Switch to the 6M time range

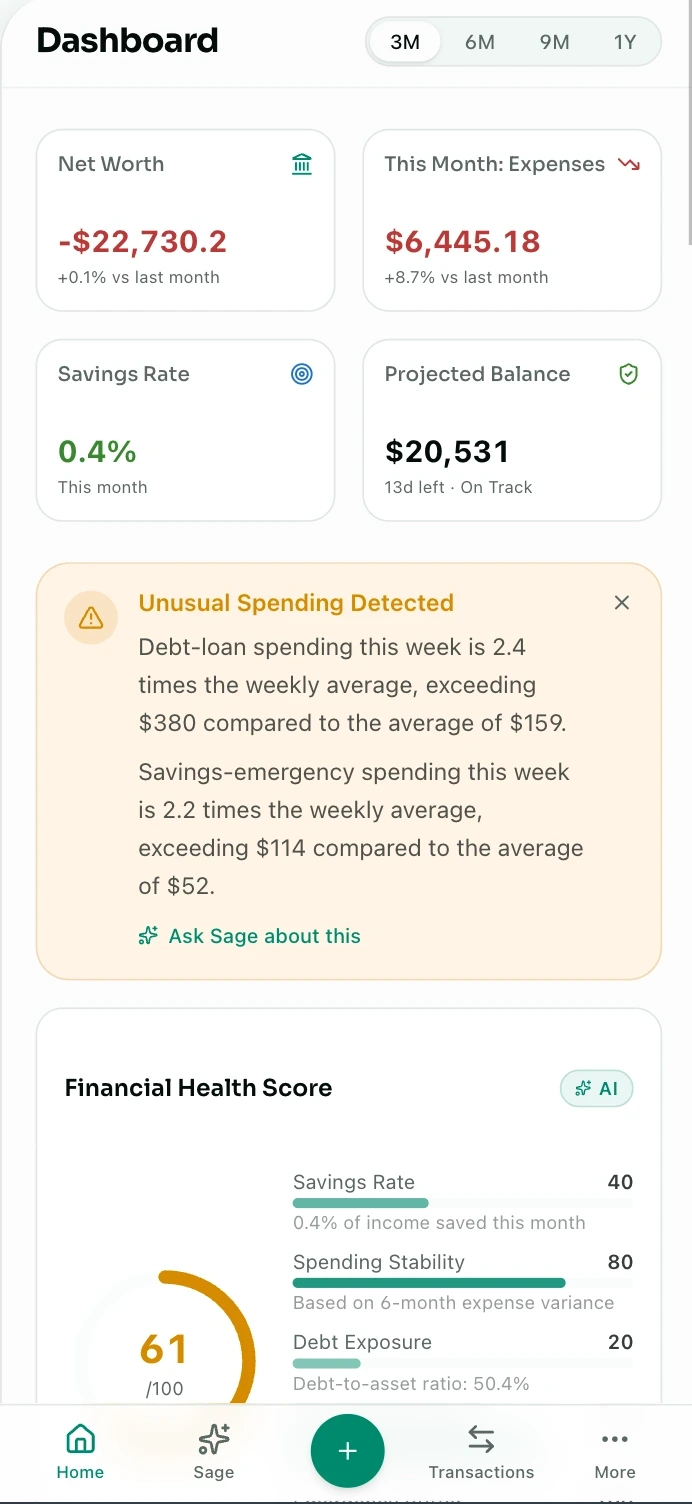click(480, 42)
